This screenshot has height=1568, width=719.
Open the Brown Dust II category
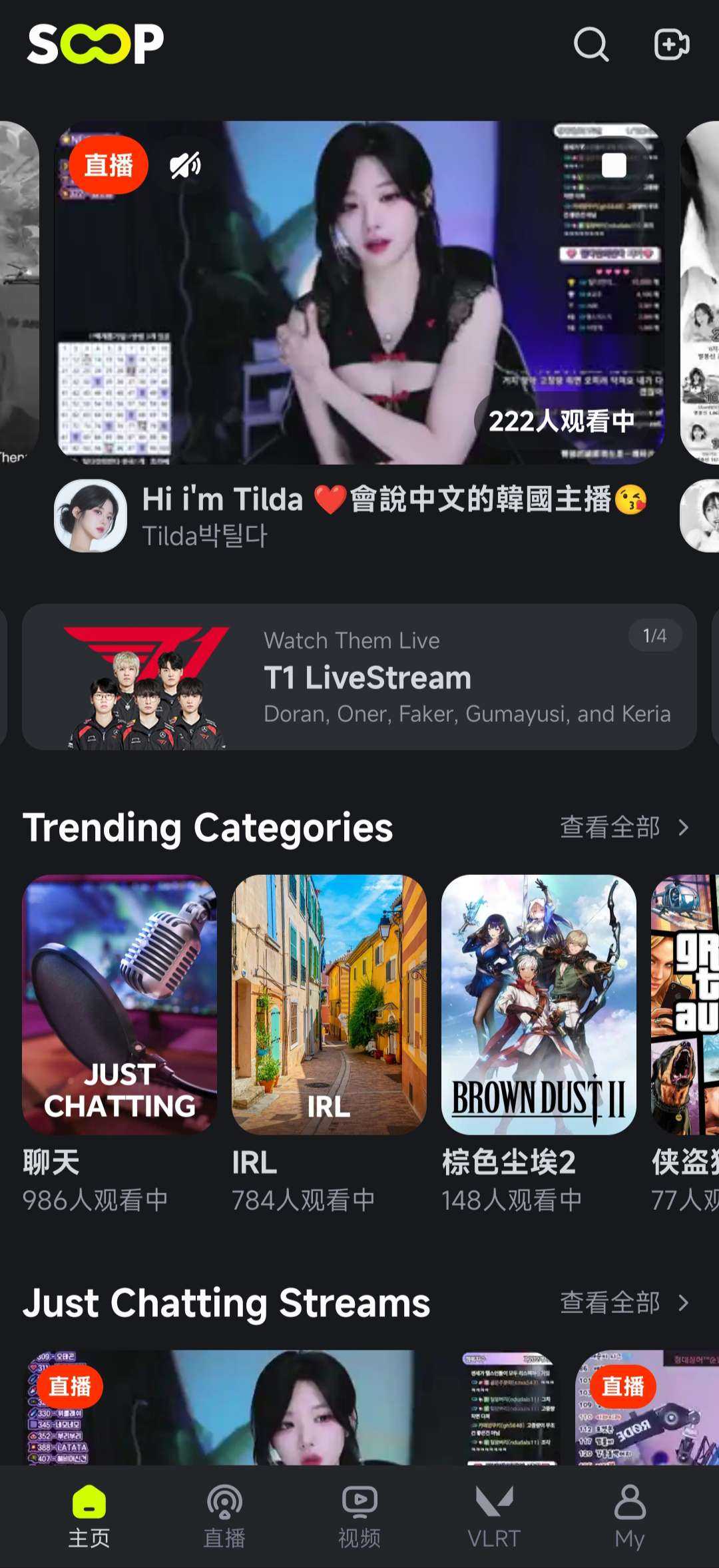click(x=539, y=1005)
